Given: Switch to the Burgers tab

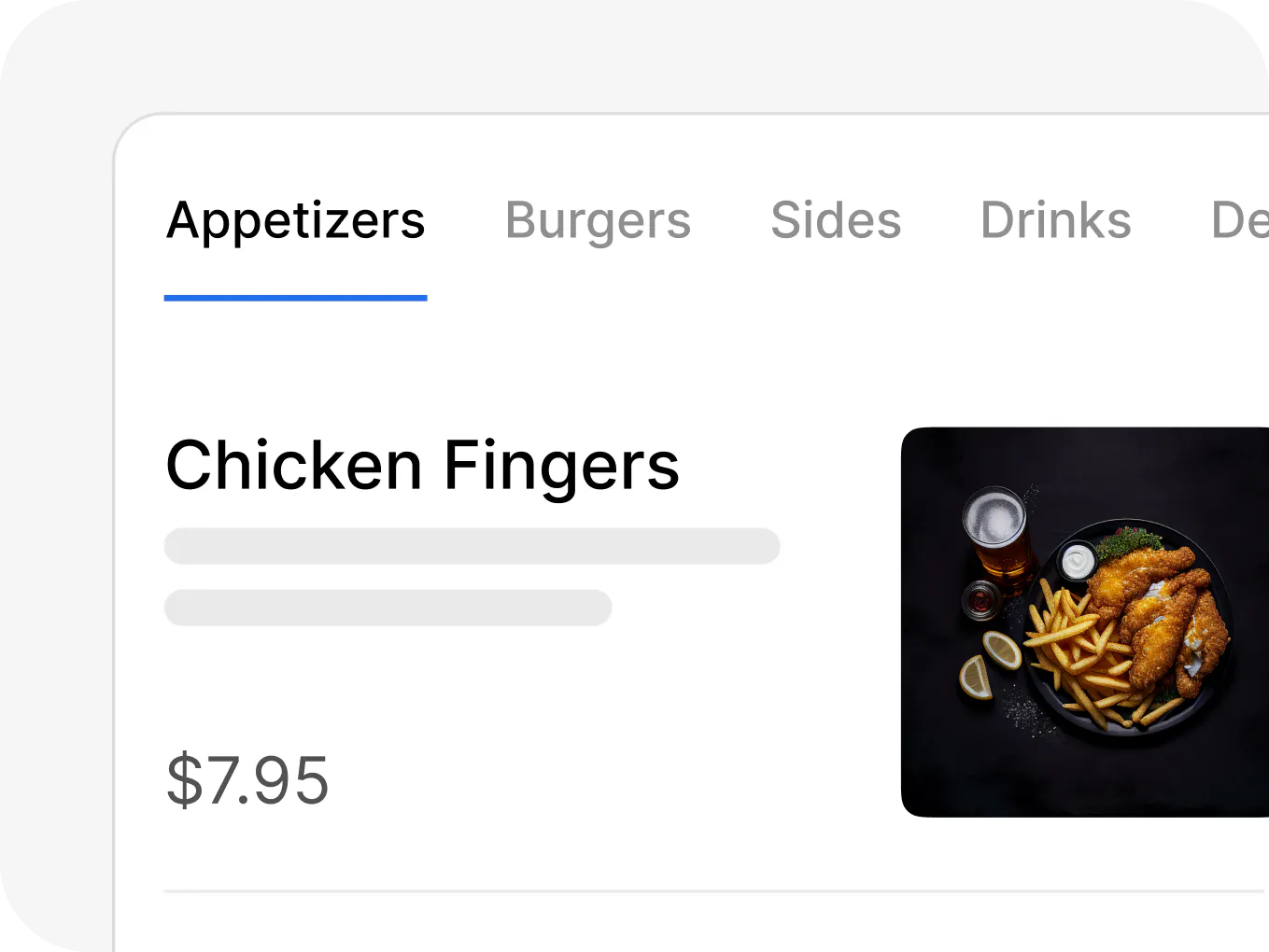Looking at the screenshot, I should 598,221.
